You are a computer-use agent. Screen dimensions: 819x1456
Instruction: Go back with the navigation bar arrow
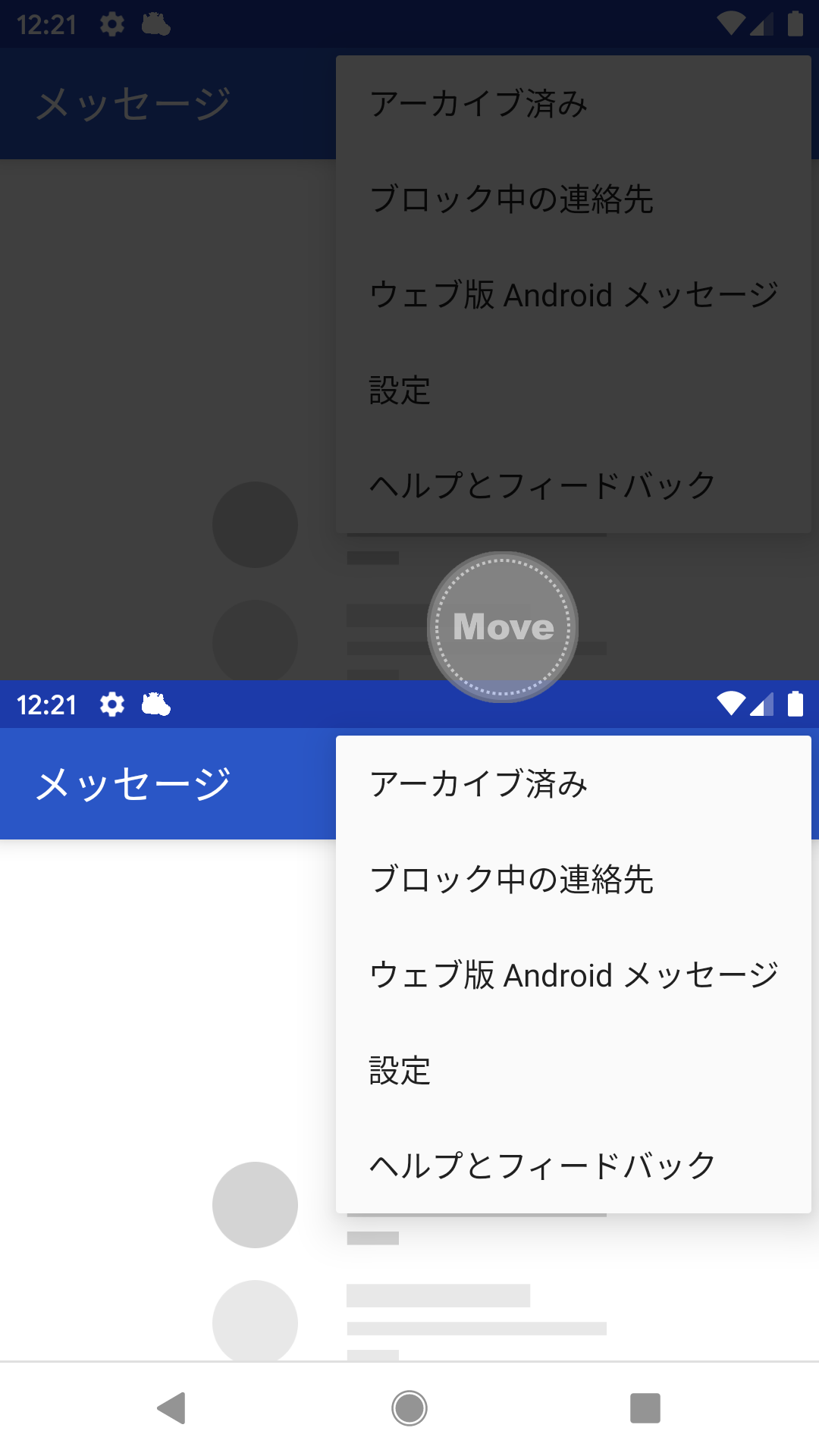(172, 1408)
